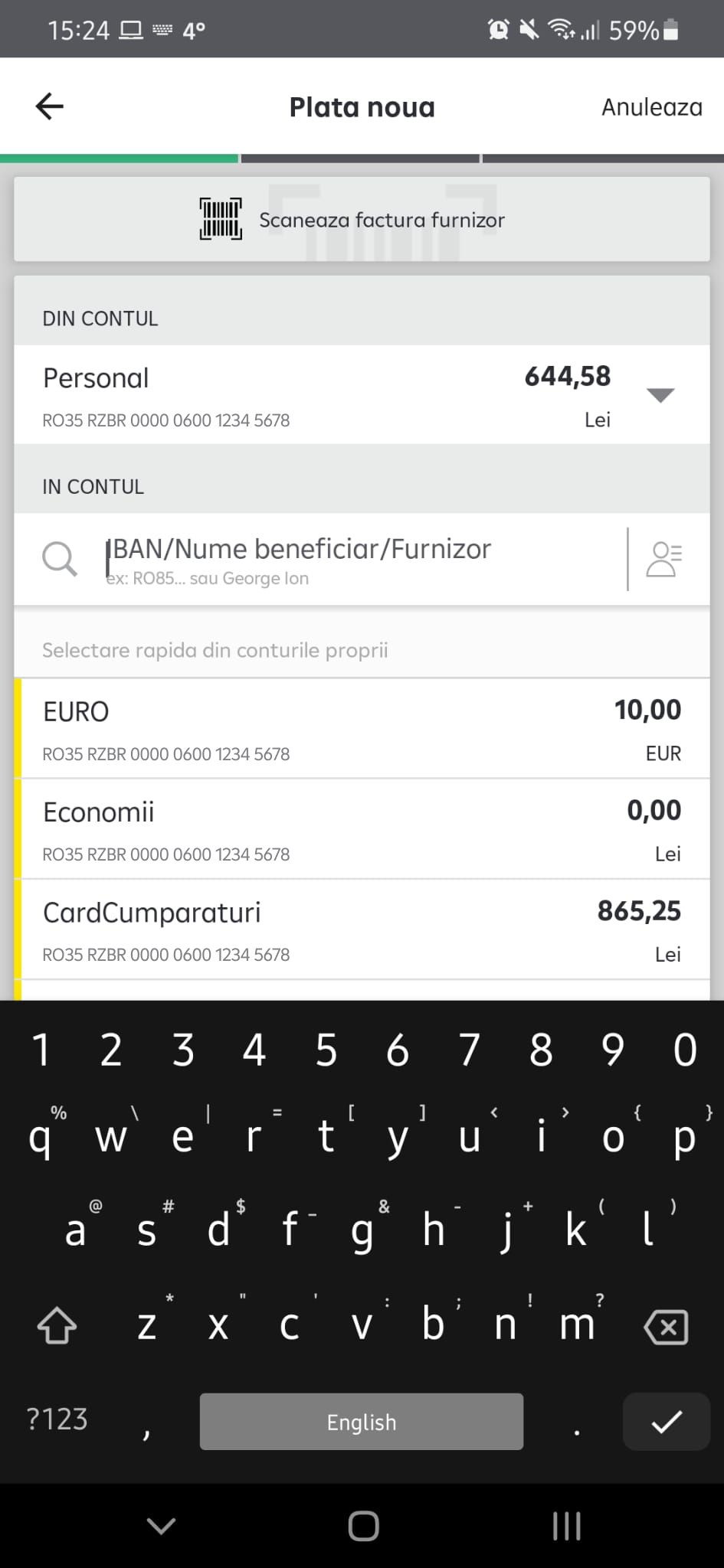Select the EURO account as destination

(x=362, y=729)
